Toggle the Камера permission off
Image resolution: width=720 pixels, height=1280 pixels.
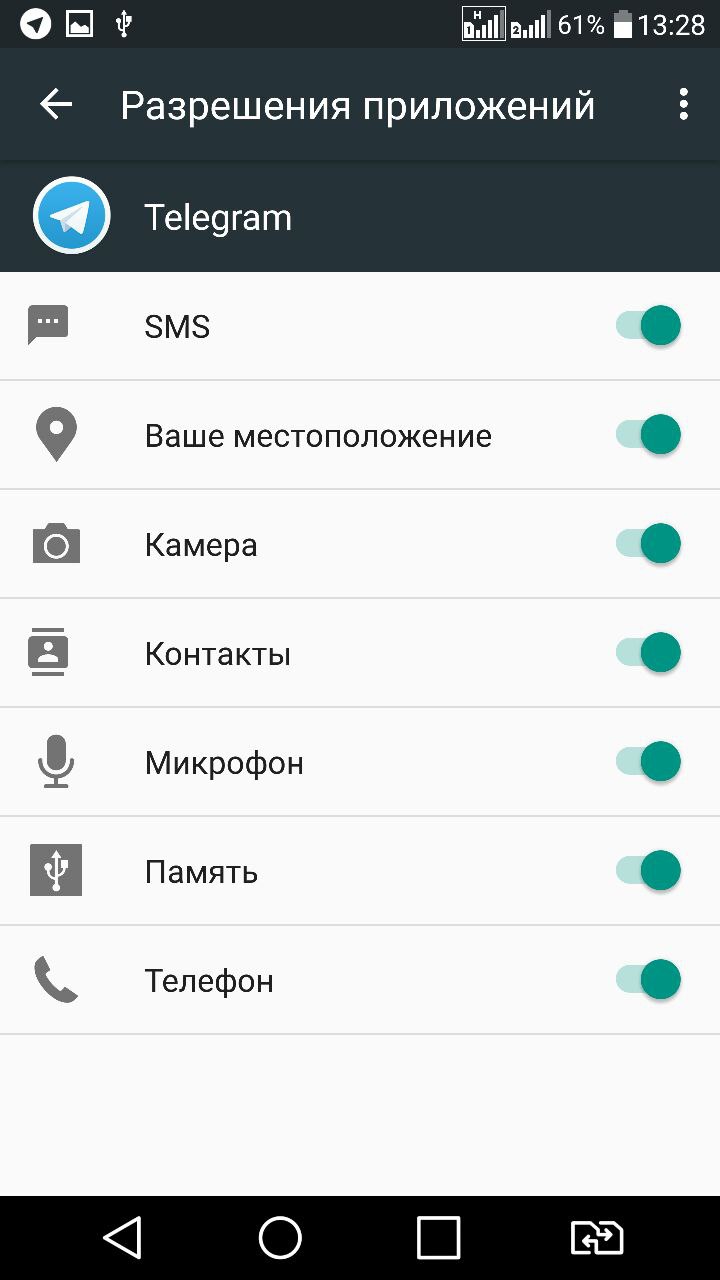point(649,544)
